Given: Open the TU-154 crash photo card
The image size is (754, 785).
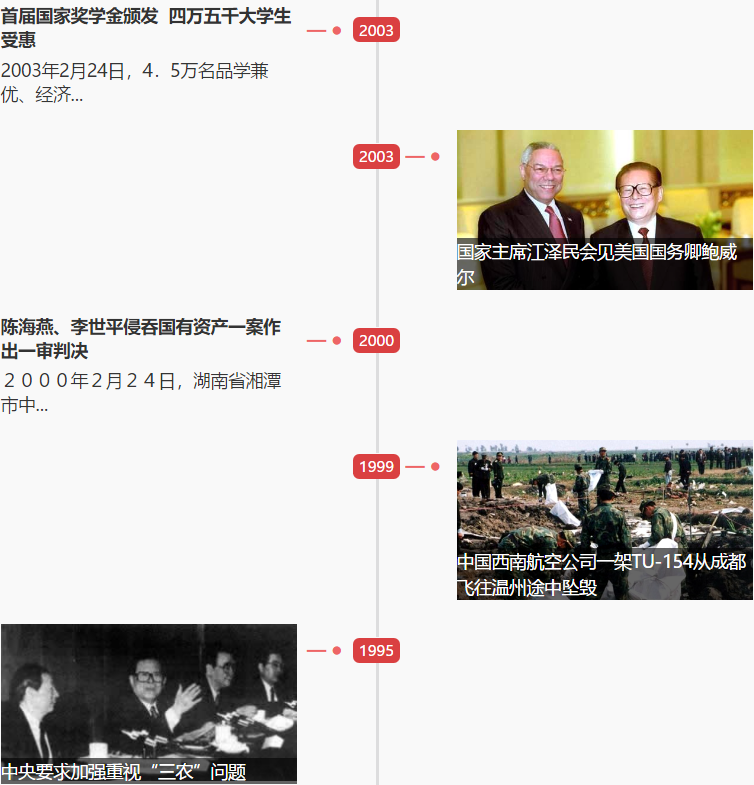Looking at the screenshot, I should [604, 520].
